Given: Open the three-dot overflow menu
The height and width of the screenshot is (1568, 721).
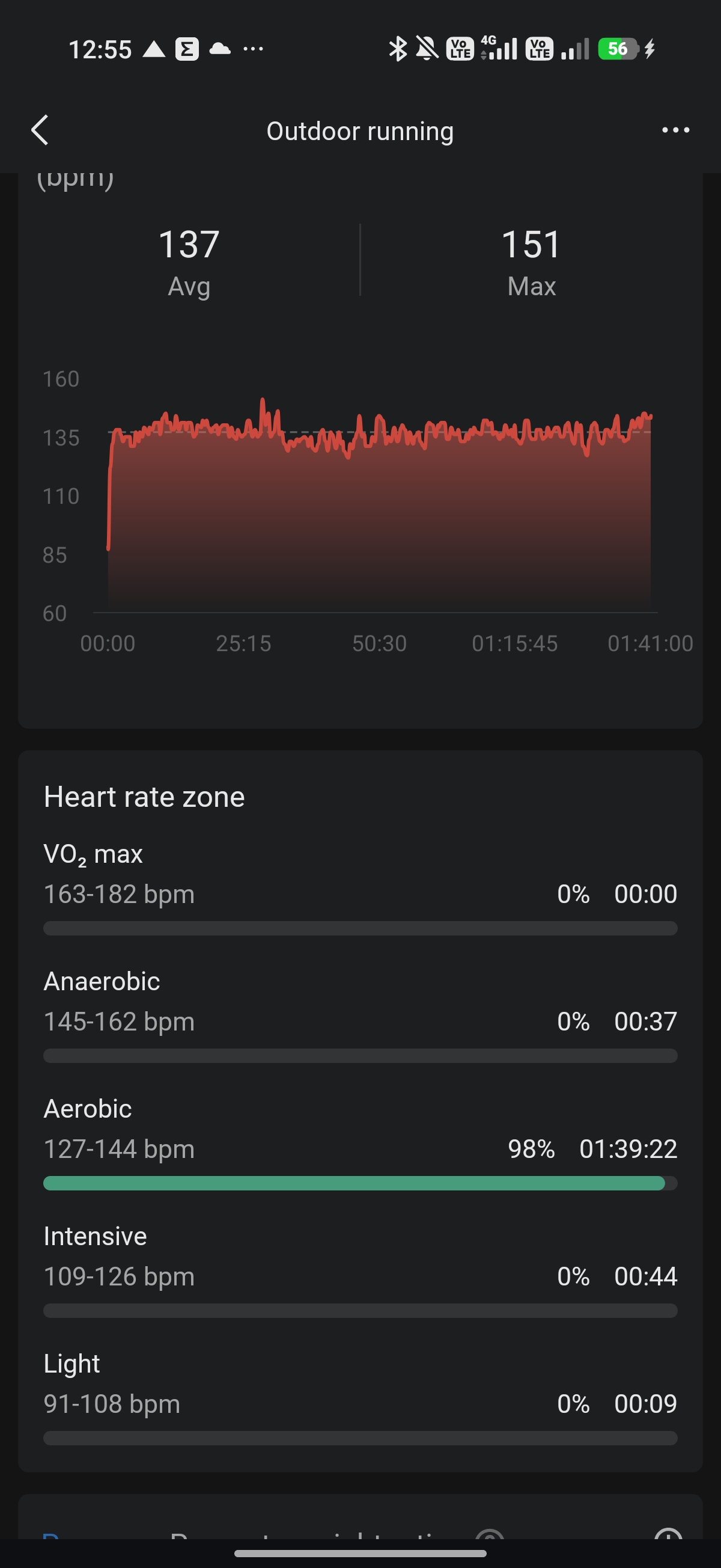Looking at the screenshot, I should click(675, 130).
